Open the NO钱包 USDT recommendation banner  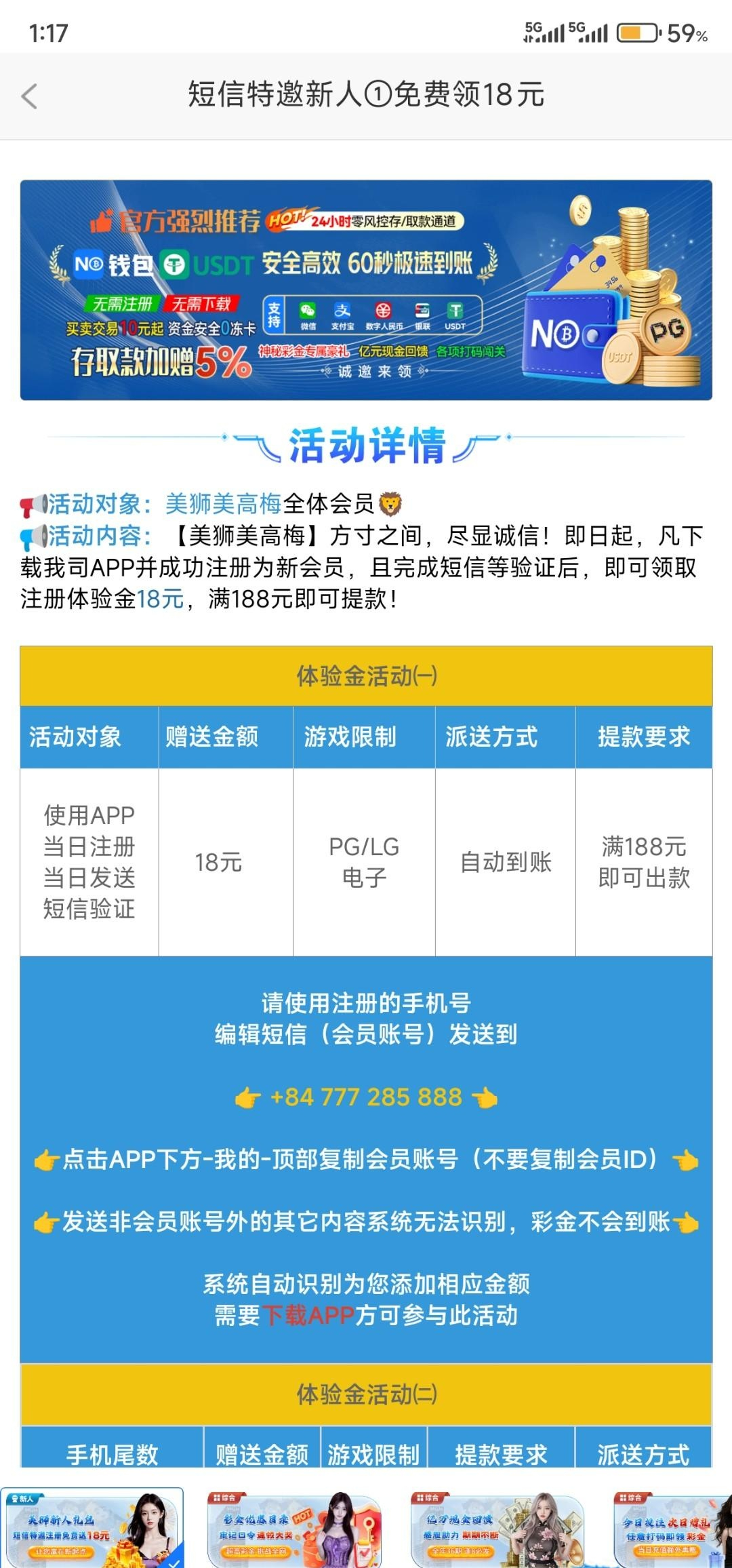point(366,290)
